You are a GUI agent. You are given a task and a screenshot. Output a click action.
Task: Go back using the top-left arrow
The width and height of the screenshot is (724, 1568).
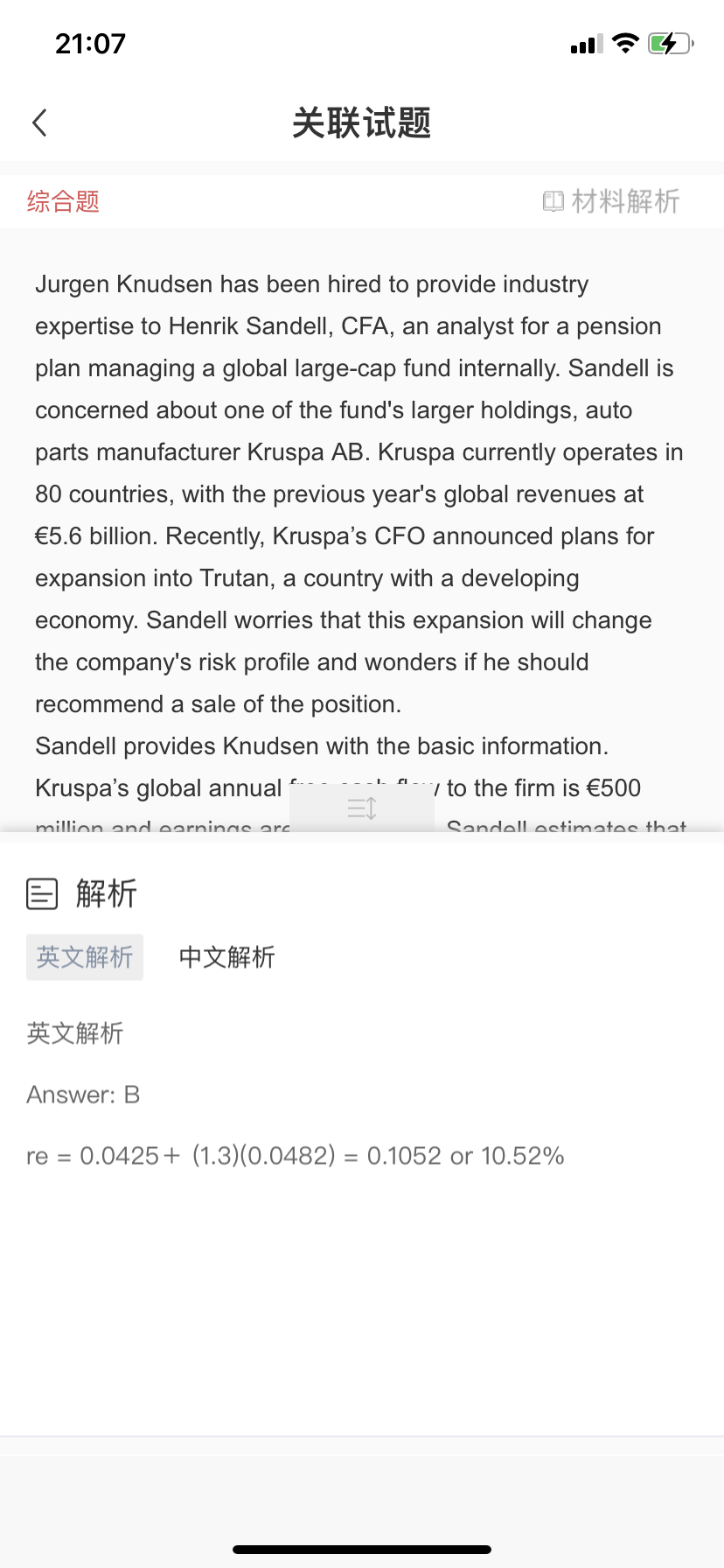(39, 122)
